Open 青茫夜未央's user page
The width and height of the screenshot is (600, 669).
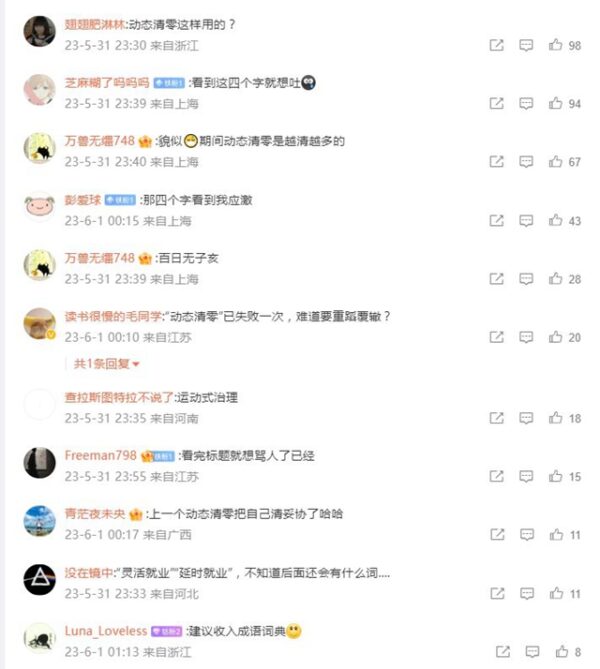click(95, 513)
